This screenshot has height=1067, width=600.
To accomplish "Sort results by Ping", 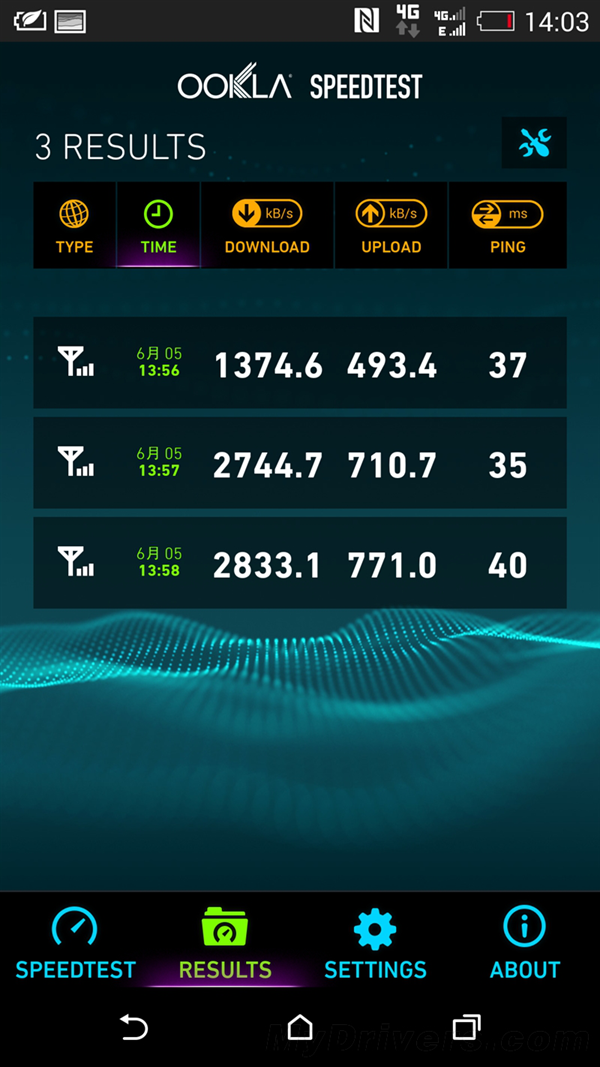I will tap(507, 226).
